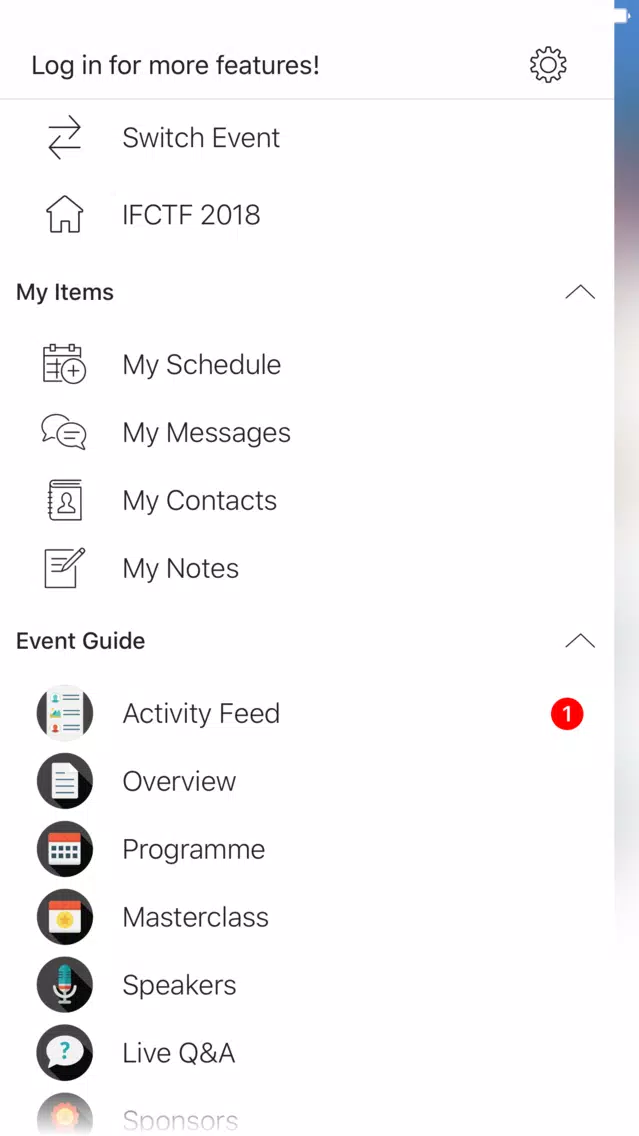
Task: Open My Notes
Action: [x=307, y=569]
